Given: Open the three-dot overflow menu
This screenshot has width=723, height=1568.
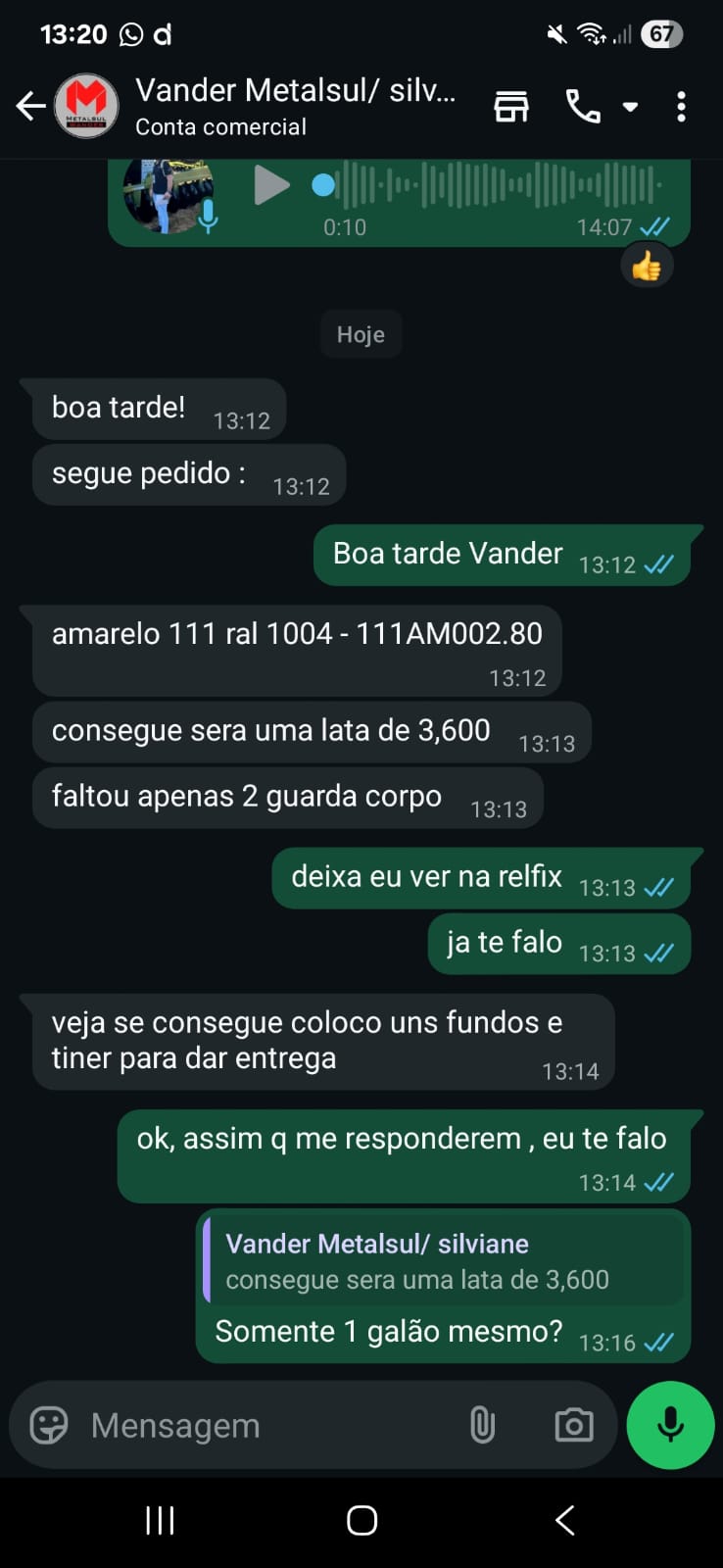Looking at the screenshot, I should [681, 106].
